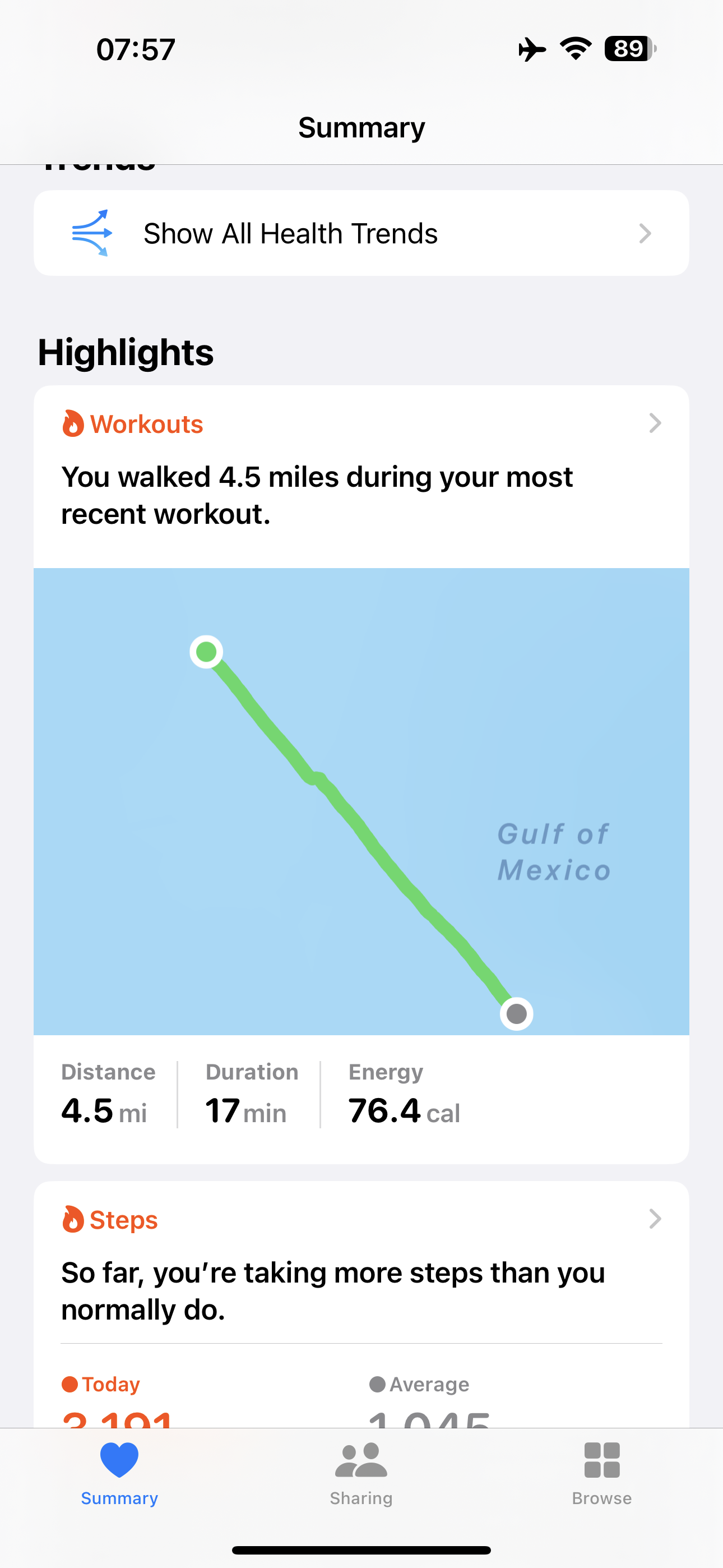Switch to the Browse tab
Screen dimensions: 723x1568
(x=602, y=1474)
